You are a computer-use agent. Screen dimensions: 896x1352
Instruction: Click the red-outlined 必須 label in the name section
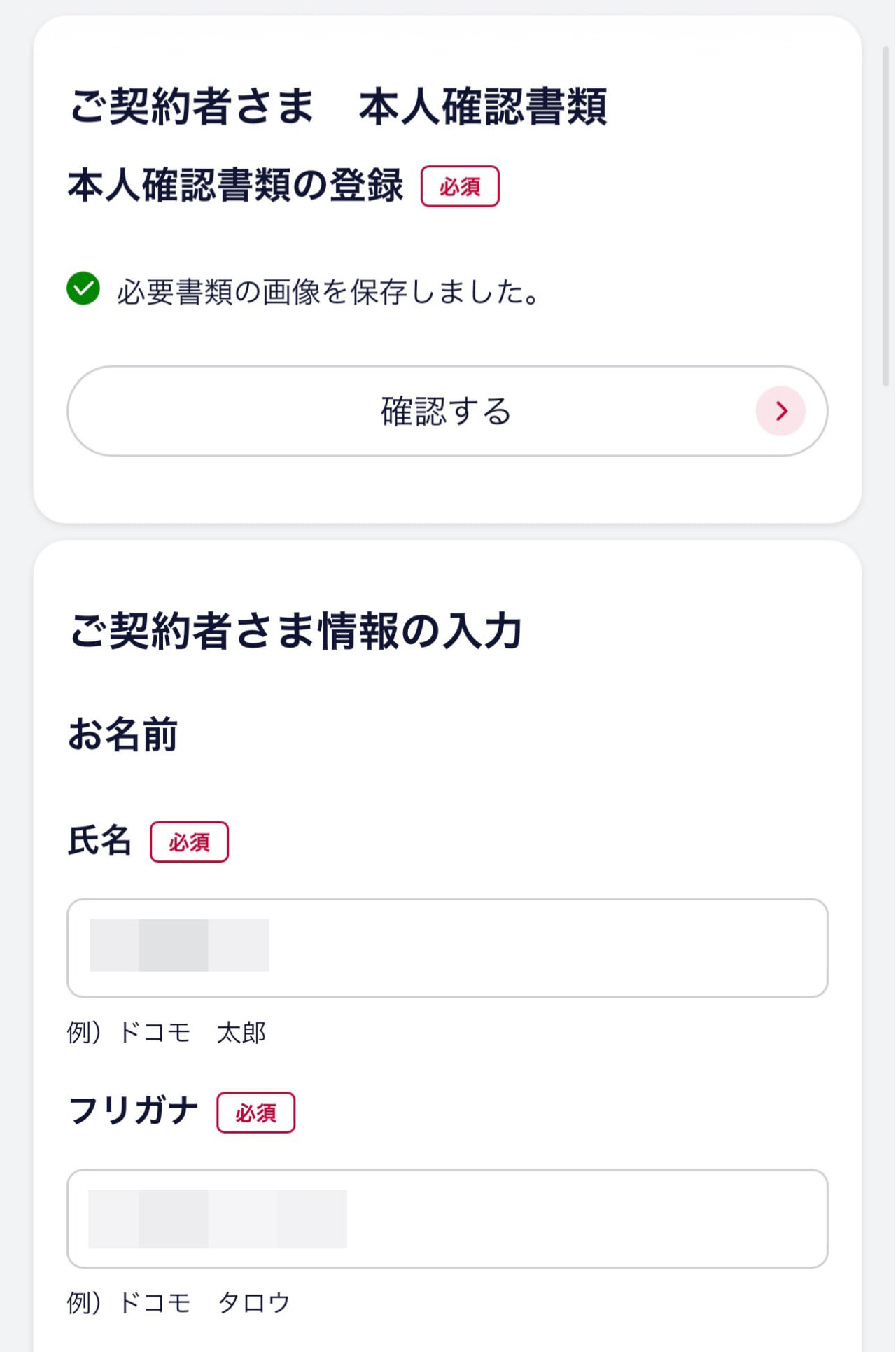tap(190, 843)
